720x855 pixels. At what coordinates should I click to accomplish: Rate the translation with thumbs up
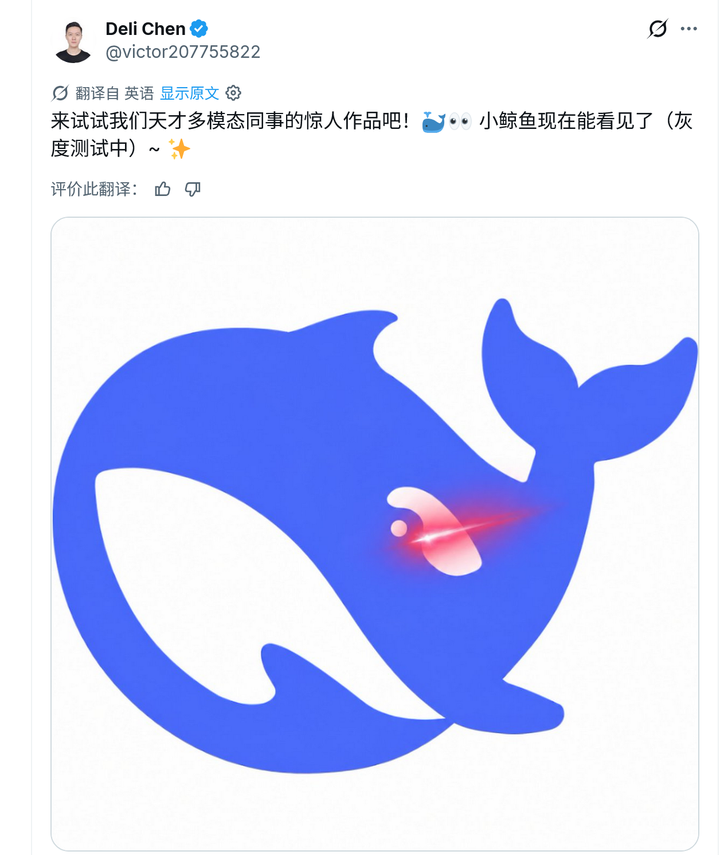(163, 189)
